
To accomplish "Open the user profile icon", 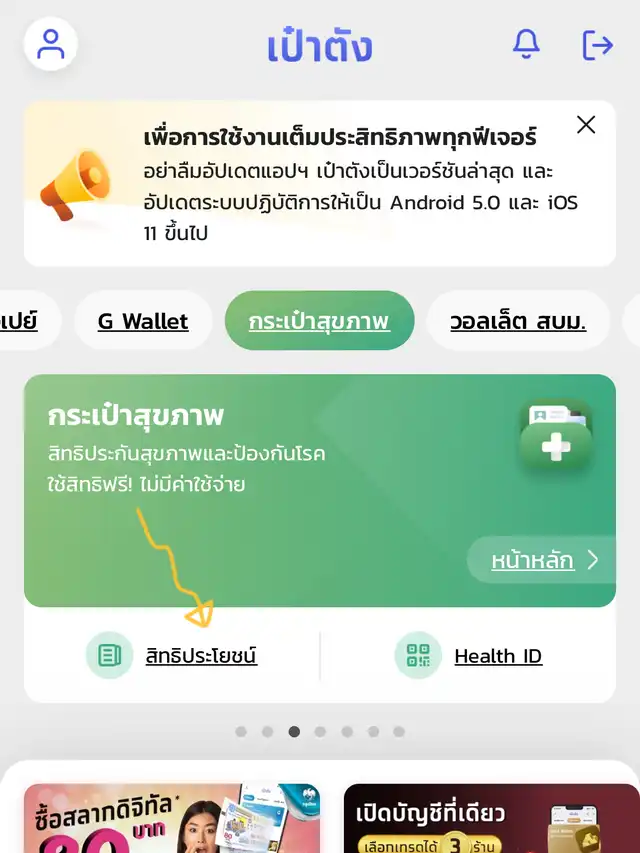I will (x=50, y=44).
